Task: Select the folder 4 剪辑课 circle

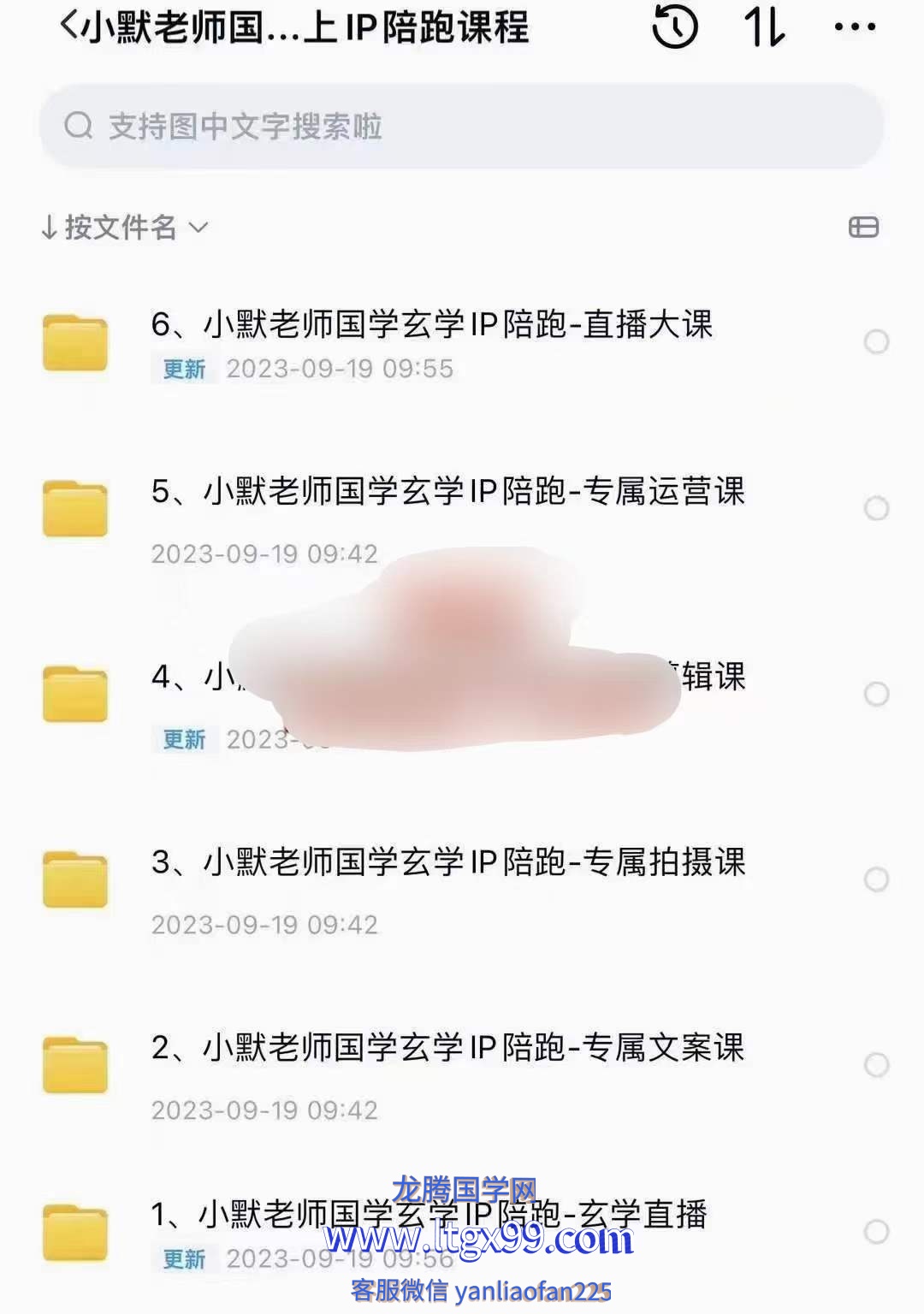Action: pyautogui.click(x=876, y=694)
